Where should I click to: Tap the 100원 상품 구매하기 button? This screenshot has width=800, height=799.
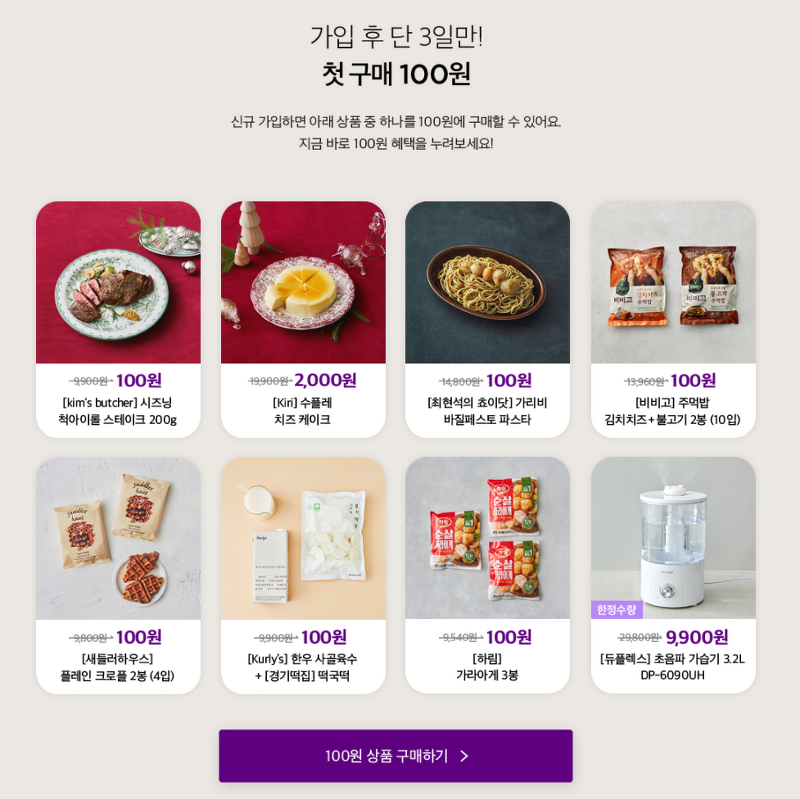(396, 756)
